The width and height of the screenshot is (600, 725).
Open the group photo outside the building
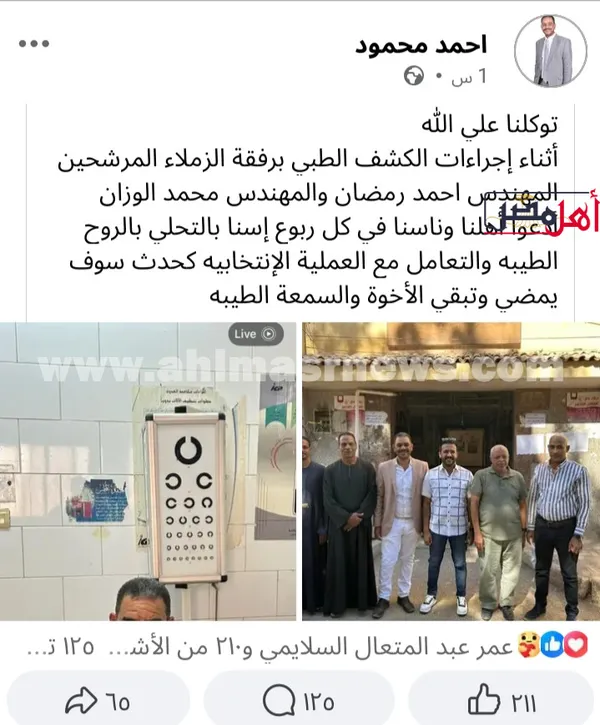pyautogui.click(x=450, y=470)
